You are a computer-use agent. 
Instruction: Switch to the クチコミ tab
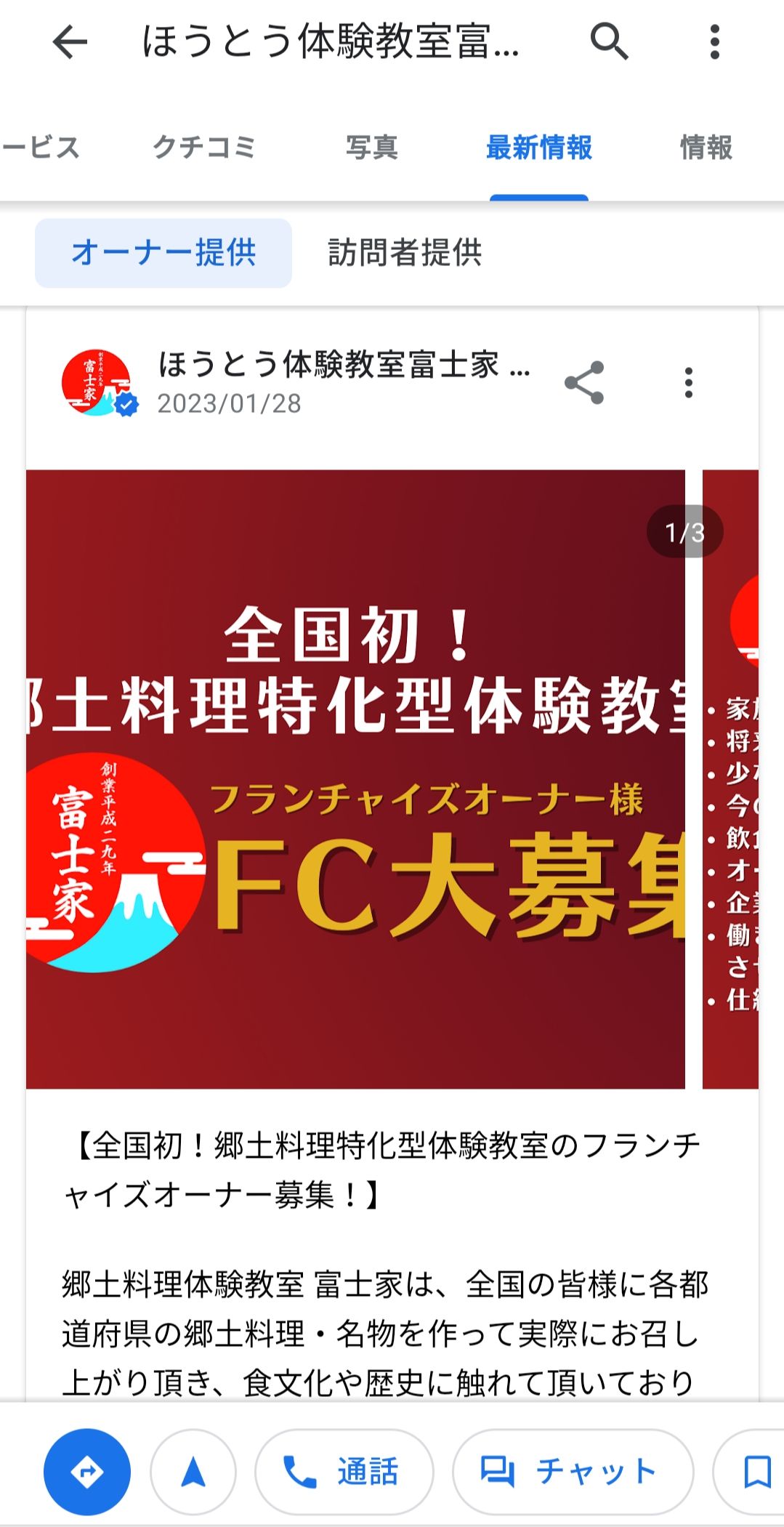click(204, 148)
